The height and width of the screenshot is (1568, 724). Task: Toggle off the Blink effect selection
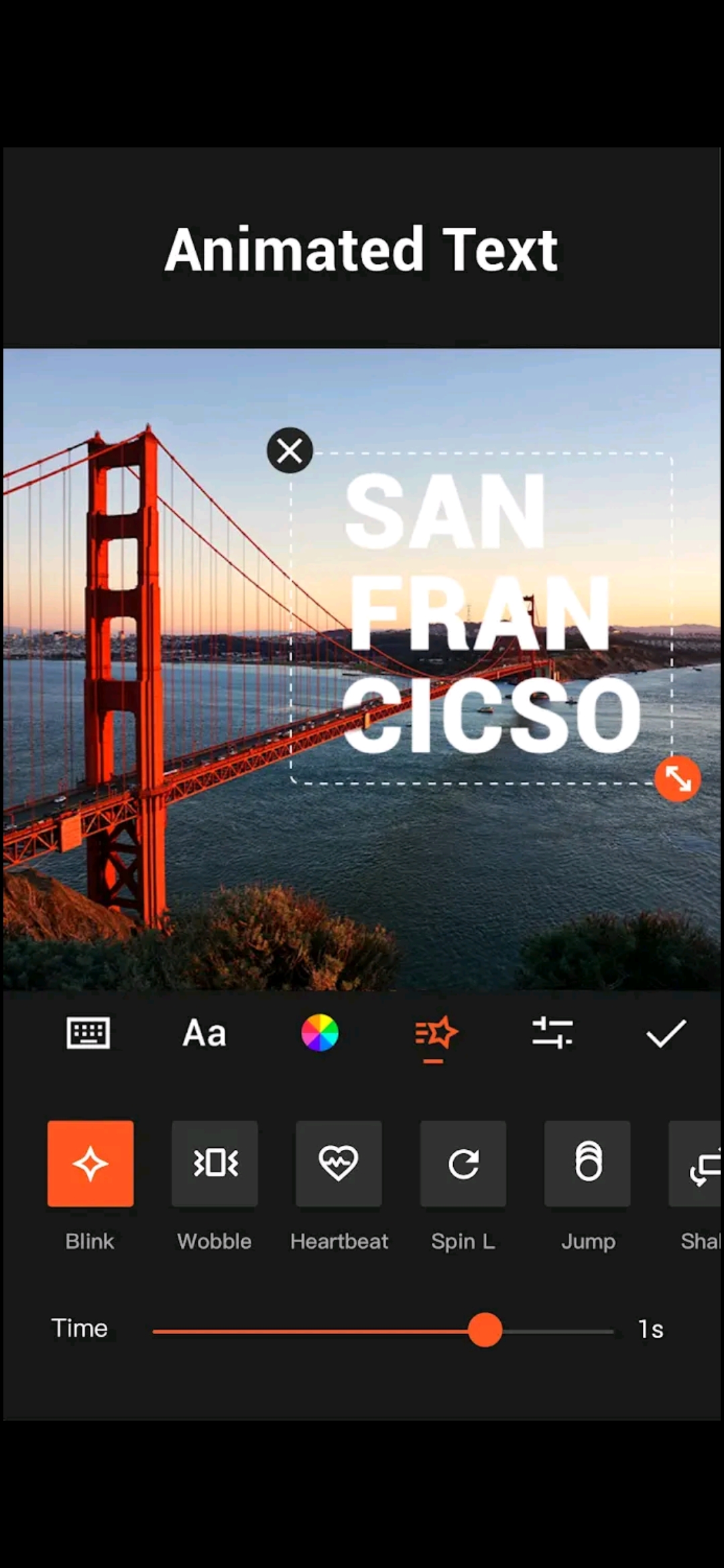pos(90,1163)
